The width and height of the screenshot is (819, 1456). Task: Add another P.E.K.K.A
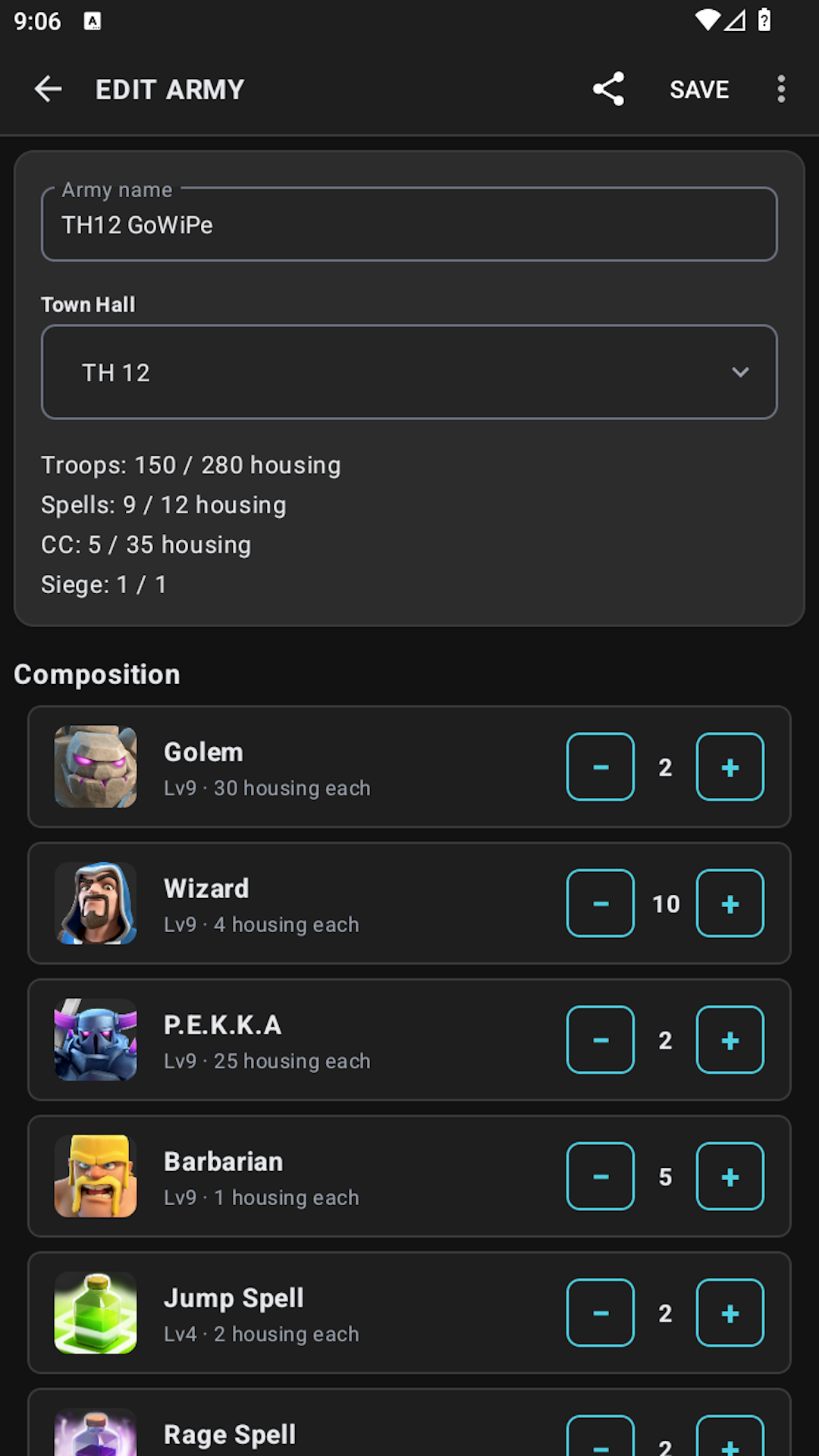pos(730,1040)
